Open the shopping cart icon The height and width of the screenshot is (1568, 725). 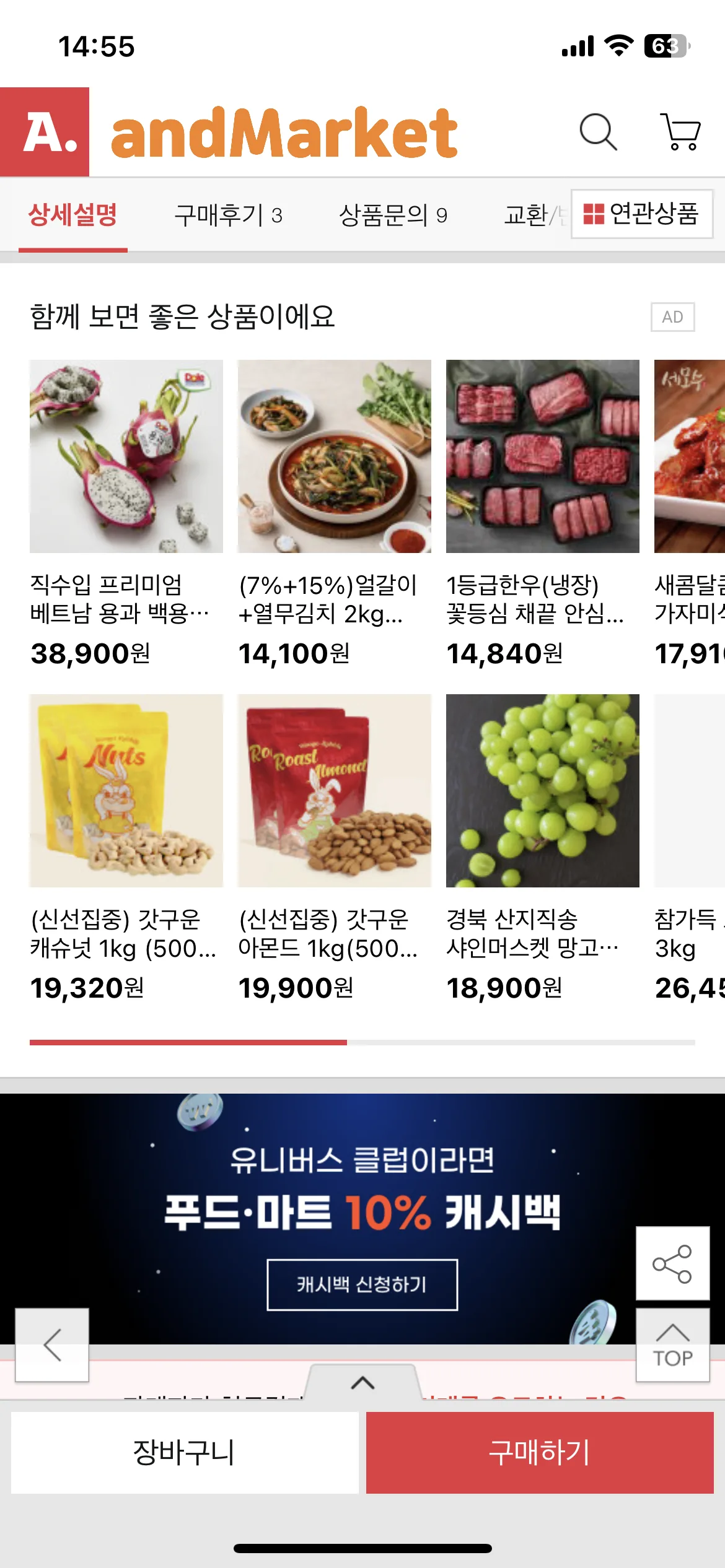[680, 132]
